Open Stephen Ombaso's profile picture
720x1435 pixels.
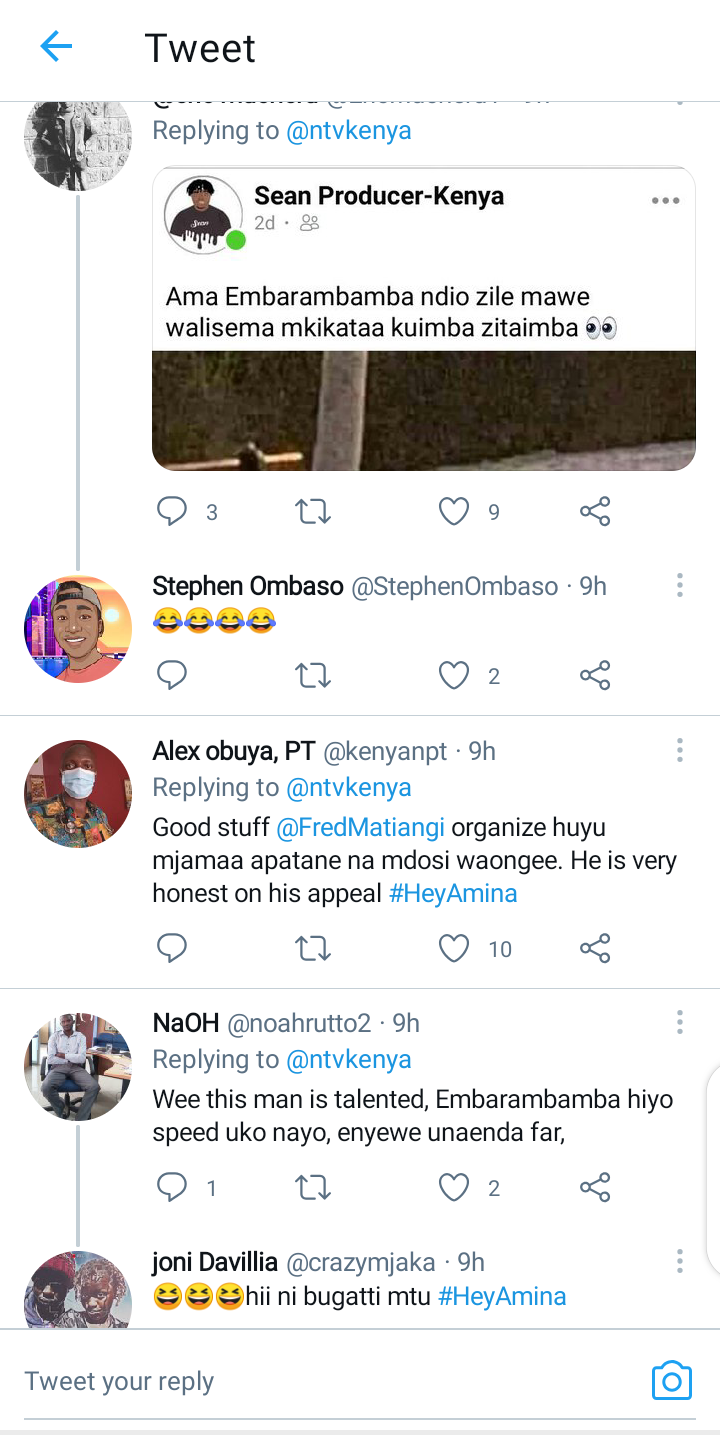click(x=78, y=629)
